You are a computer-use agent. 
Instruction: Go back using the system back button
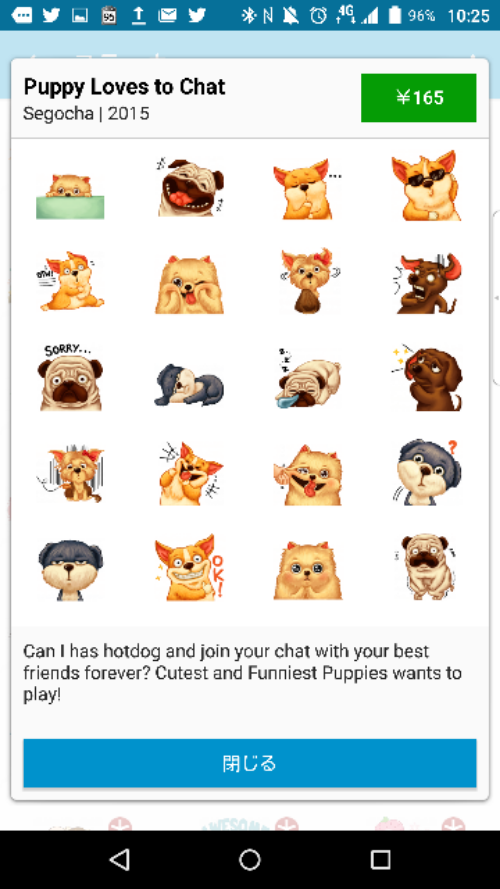click(120, 860)
